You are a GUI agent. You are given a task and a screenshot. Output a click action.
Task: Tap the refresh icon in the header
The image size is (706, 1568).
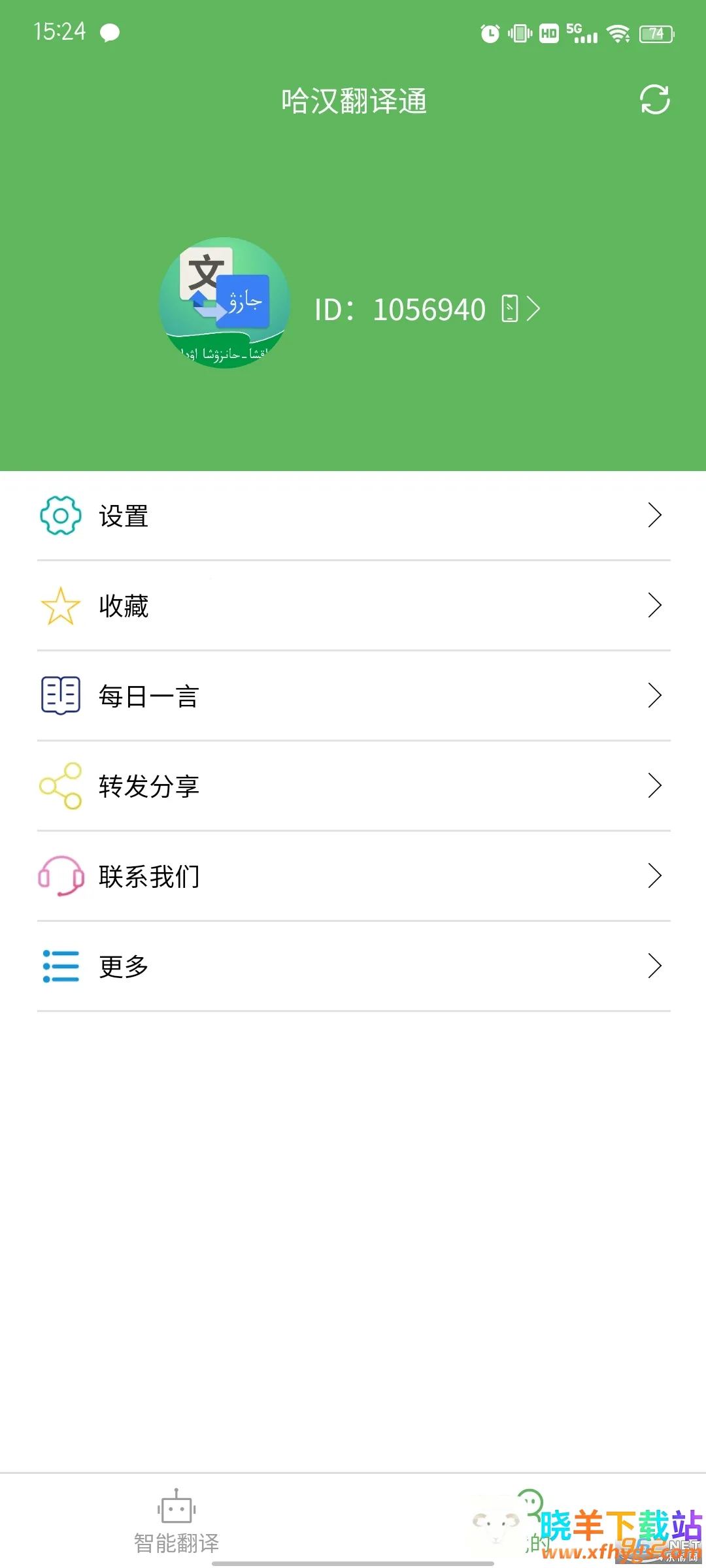[654, 100]
